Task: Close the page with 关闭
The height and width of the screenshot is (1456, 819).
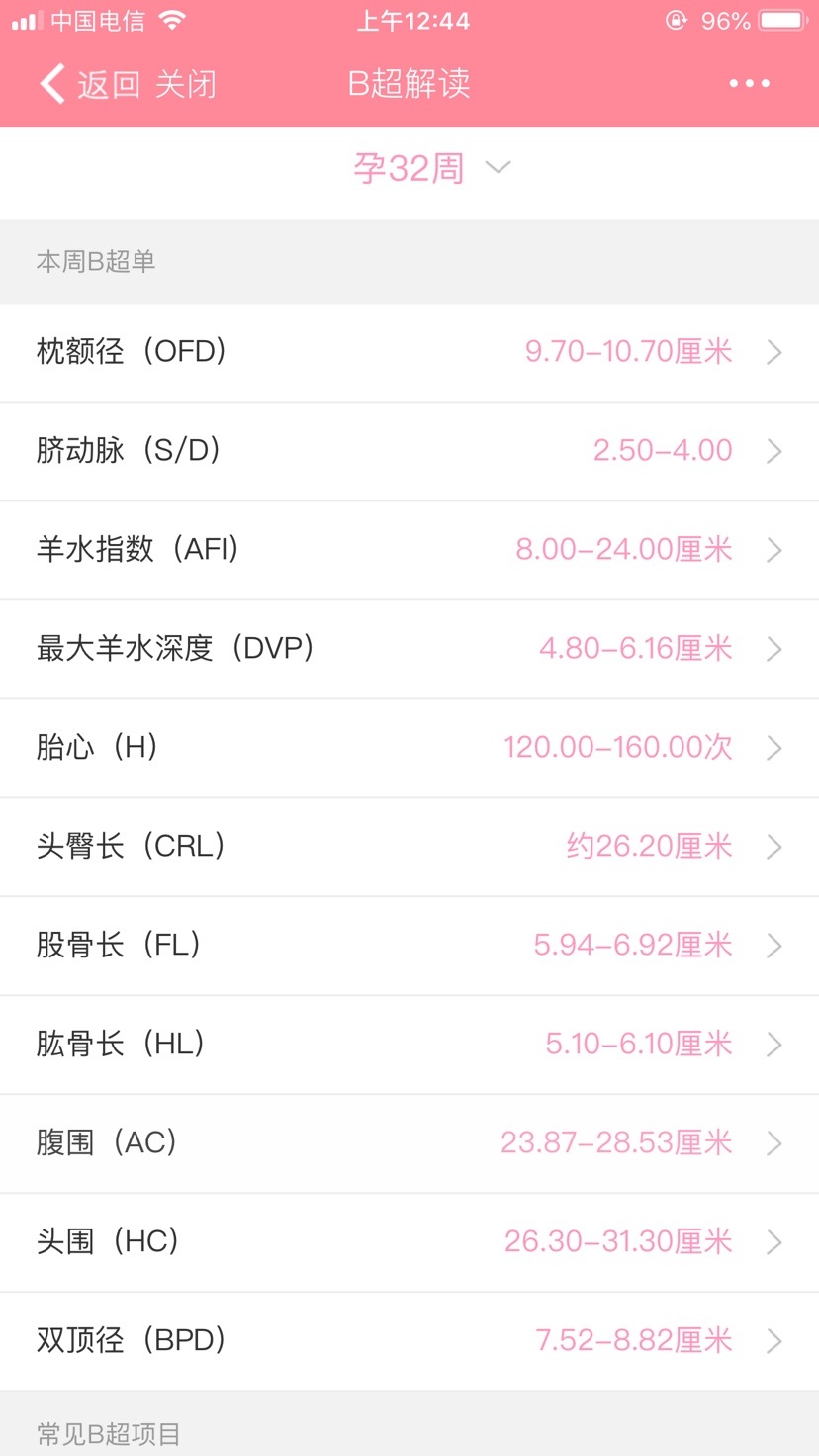Action: (x=185, y=84)
